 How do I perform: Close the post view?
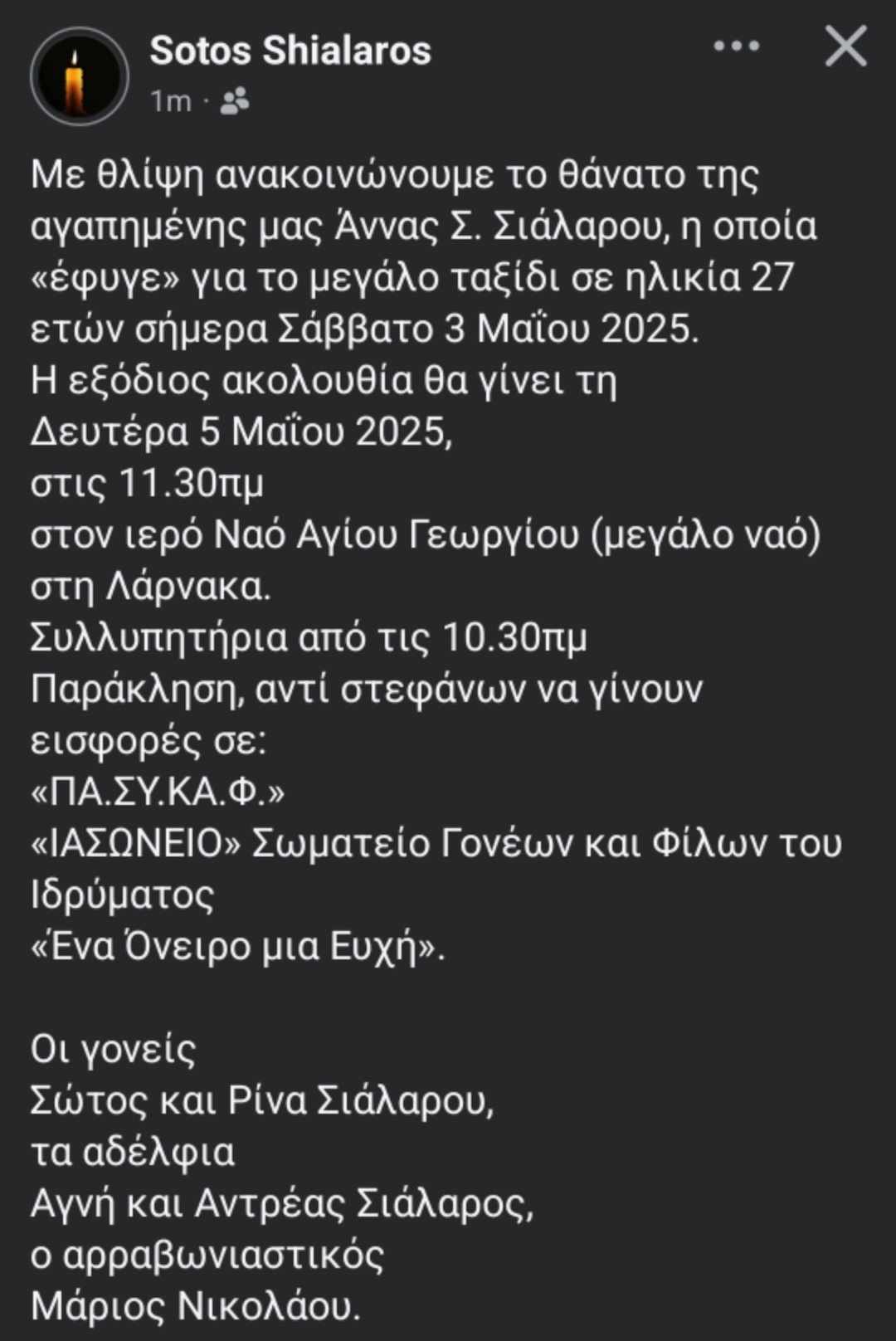[x=845, y=46]
